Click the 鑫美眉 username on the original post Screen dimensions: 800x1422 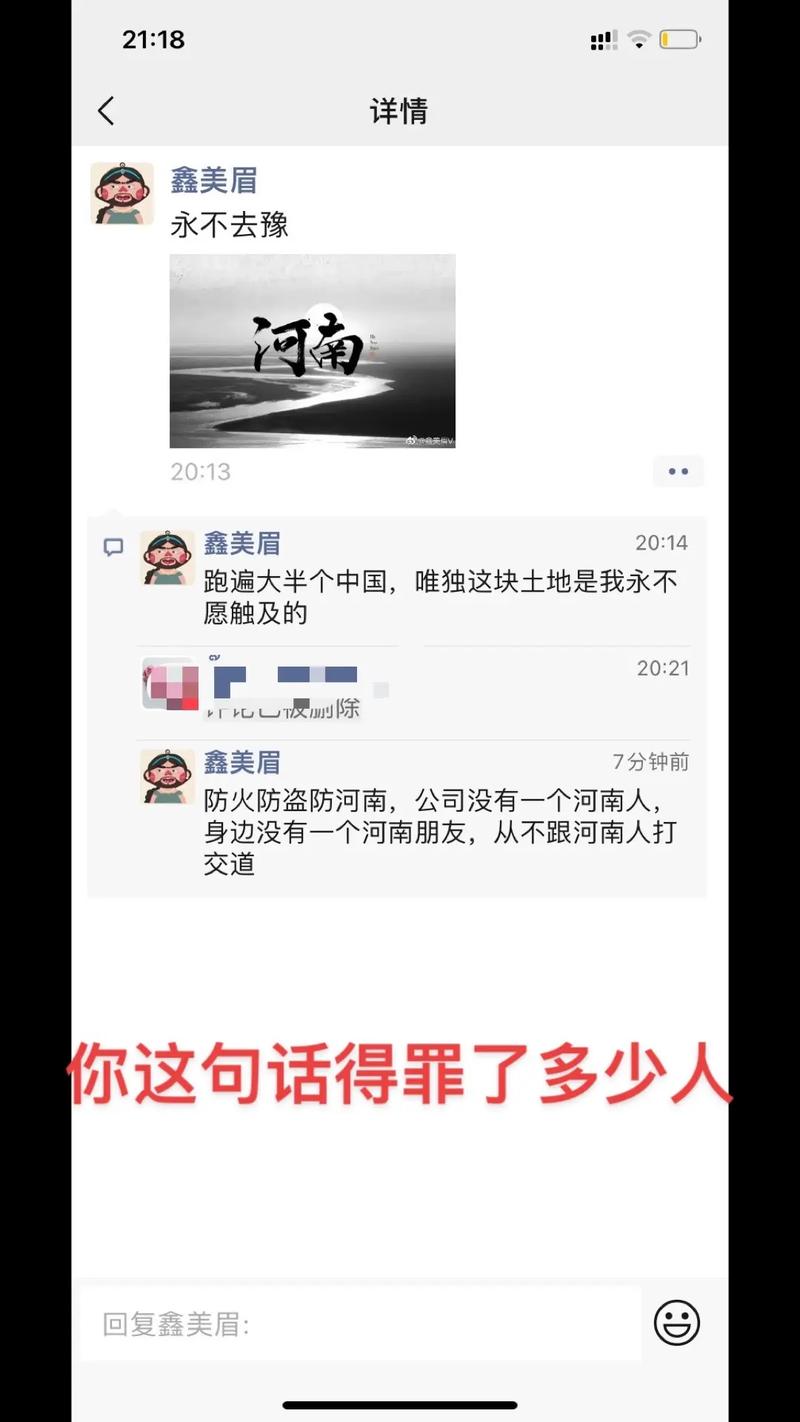(212, 180)
